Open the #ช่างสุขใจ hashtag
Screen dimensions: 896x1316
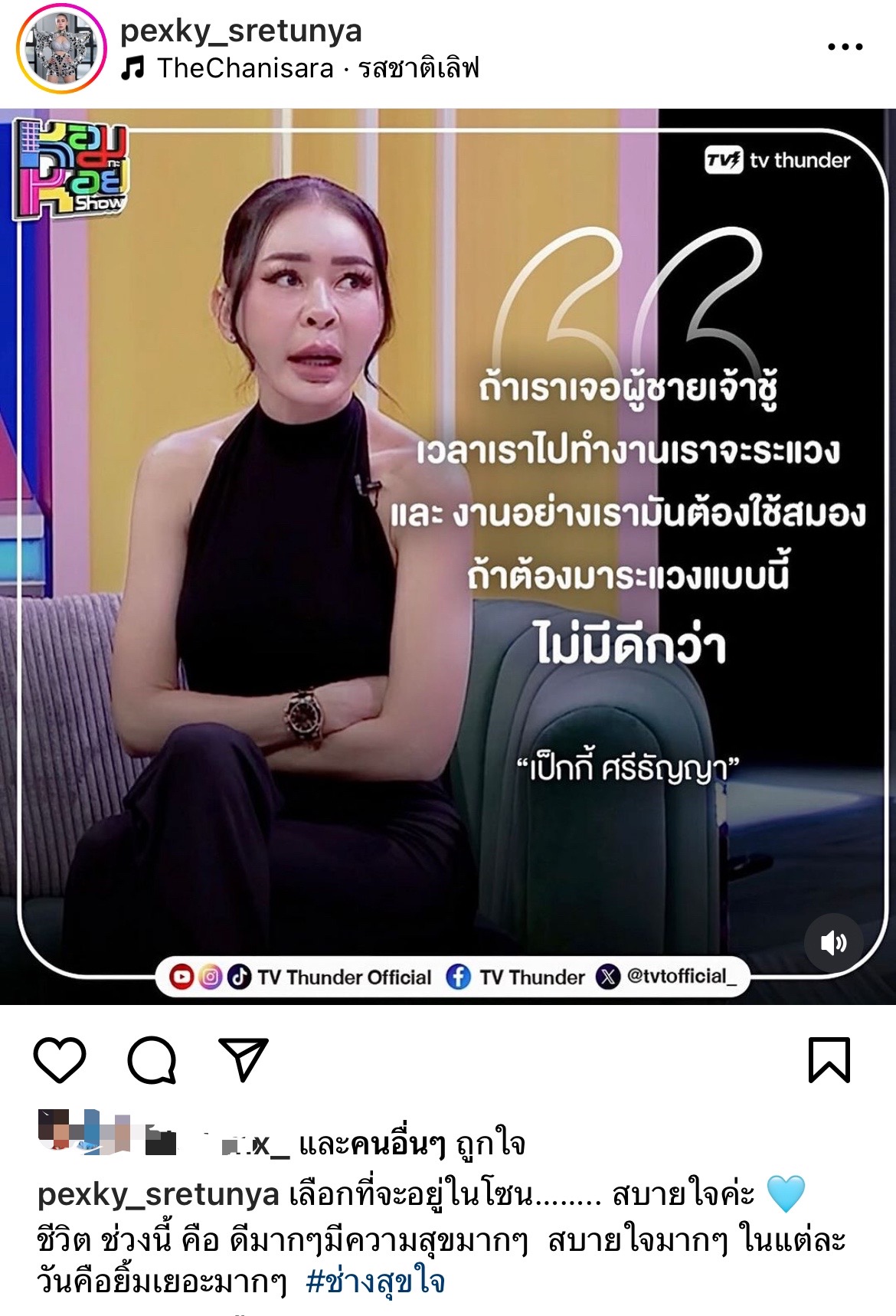point(375,1282)
